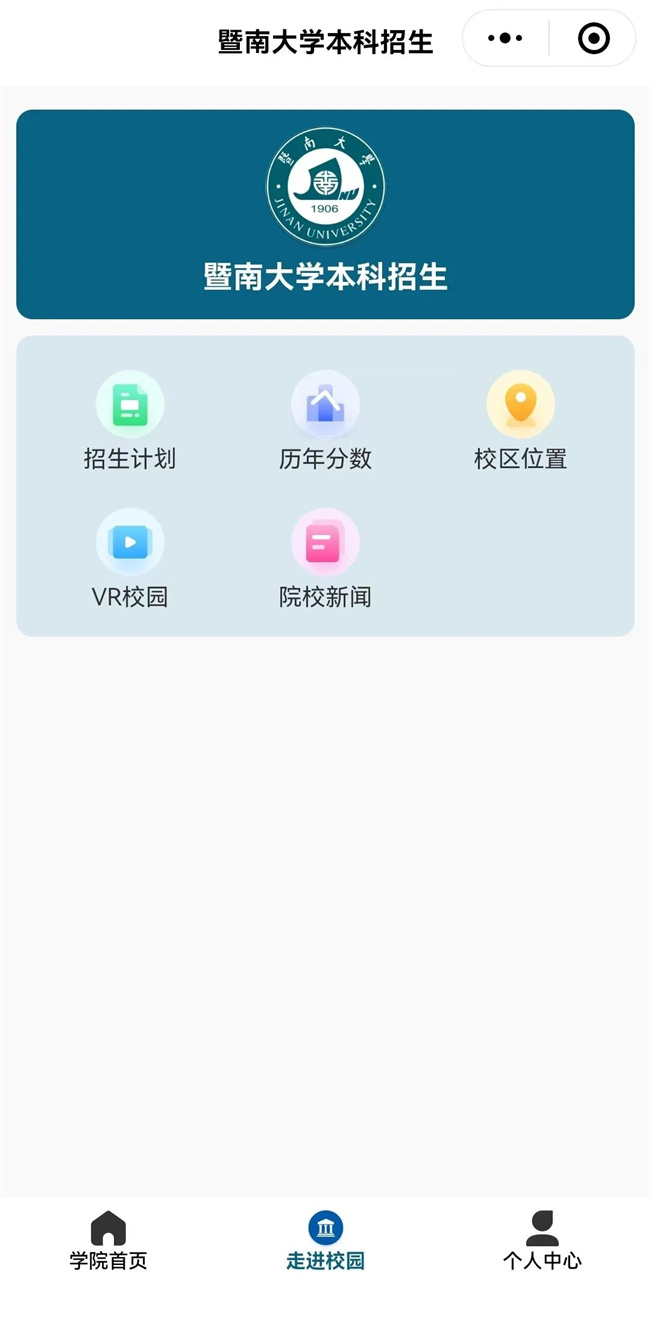Go to the 个人中心 tab

coord(542,1241)
